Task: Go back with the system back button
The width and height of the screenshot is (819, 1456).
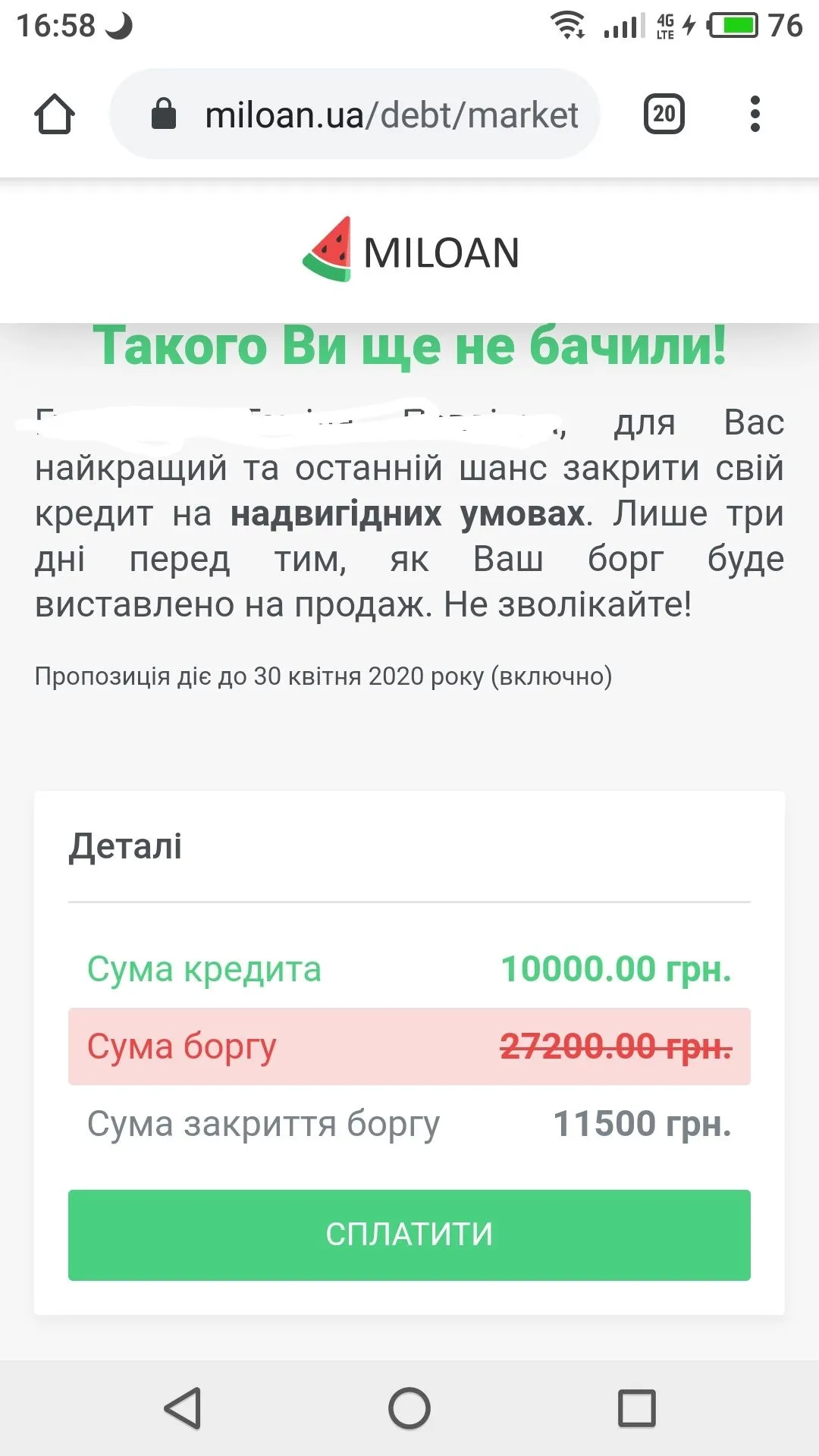Action: [183, 1408]
